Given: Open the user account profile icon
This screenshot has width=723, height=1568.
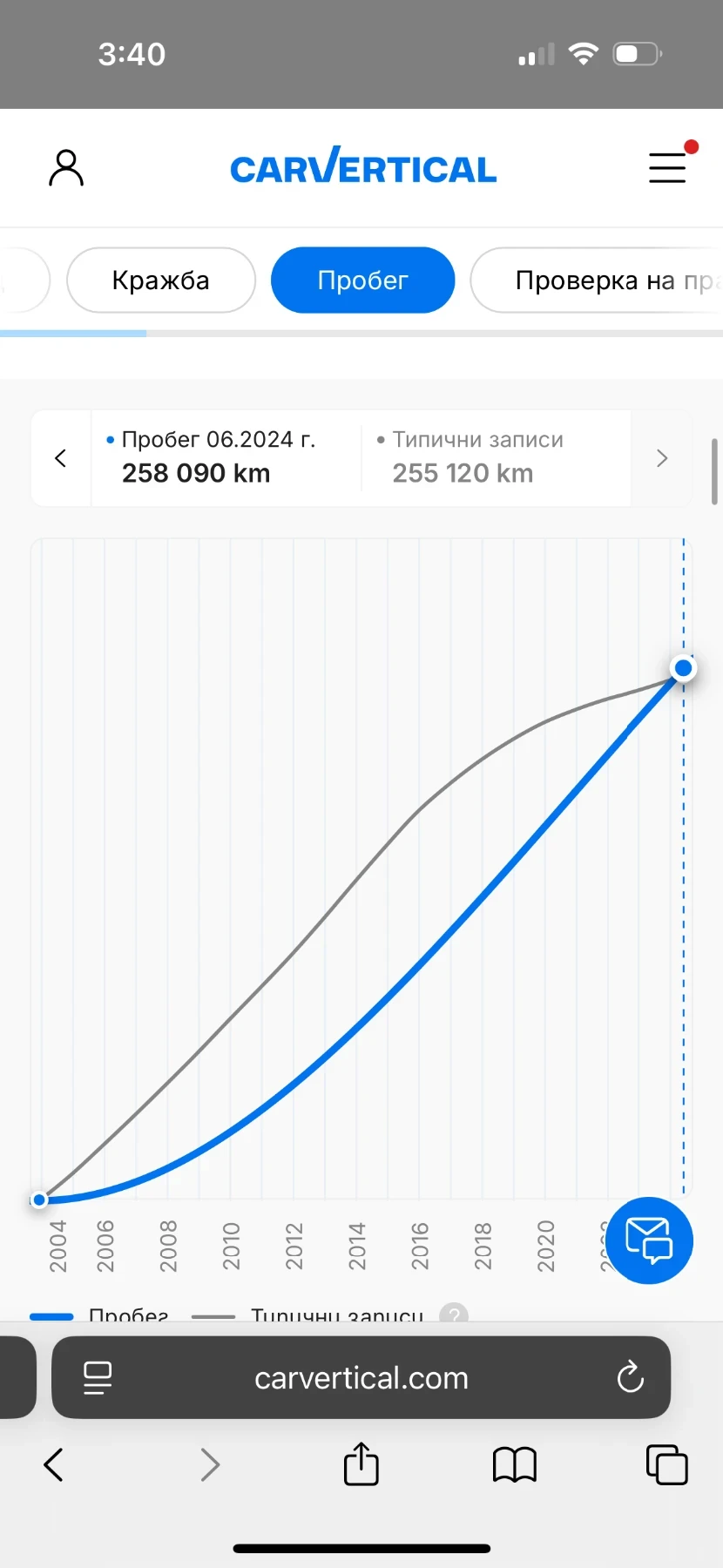Looking at the screenshot, I should pos(66,168).
